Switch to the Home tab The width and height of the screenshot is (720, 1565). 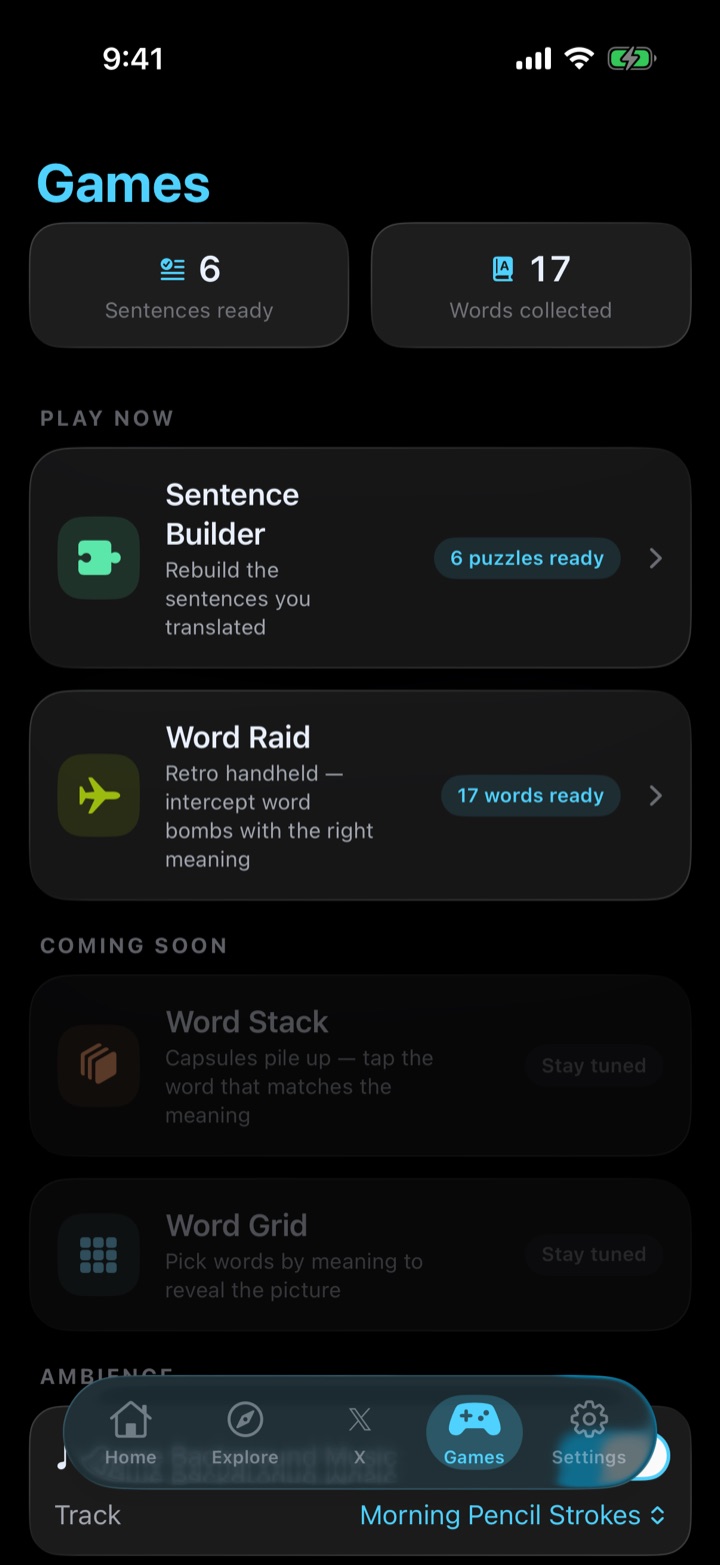click(x=131, y=1433)
